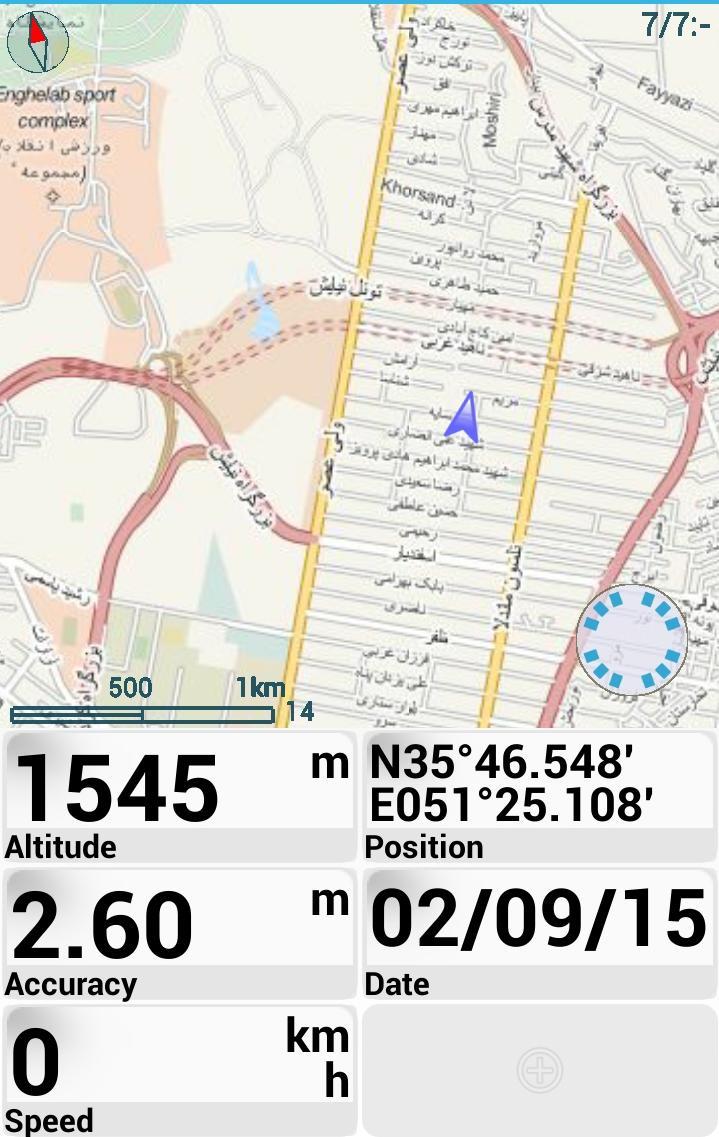Image resolution: width=719 pixels, height=1137 pixels.
Task: Tap the Date data field
Action: coord(539,933)
